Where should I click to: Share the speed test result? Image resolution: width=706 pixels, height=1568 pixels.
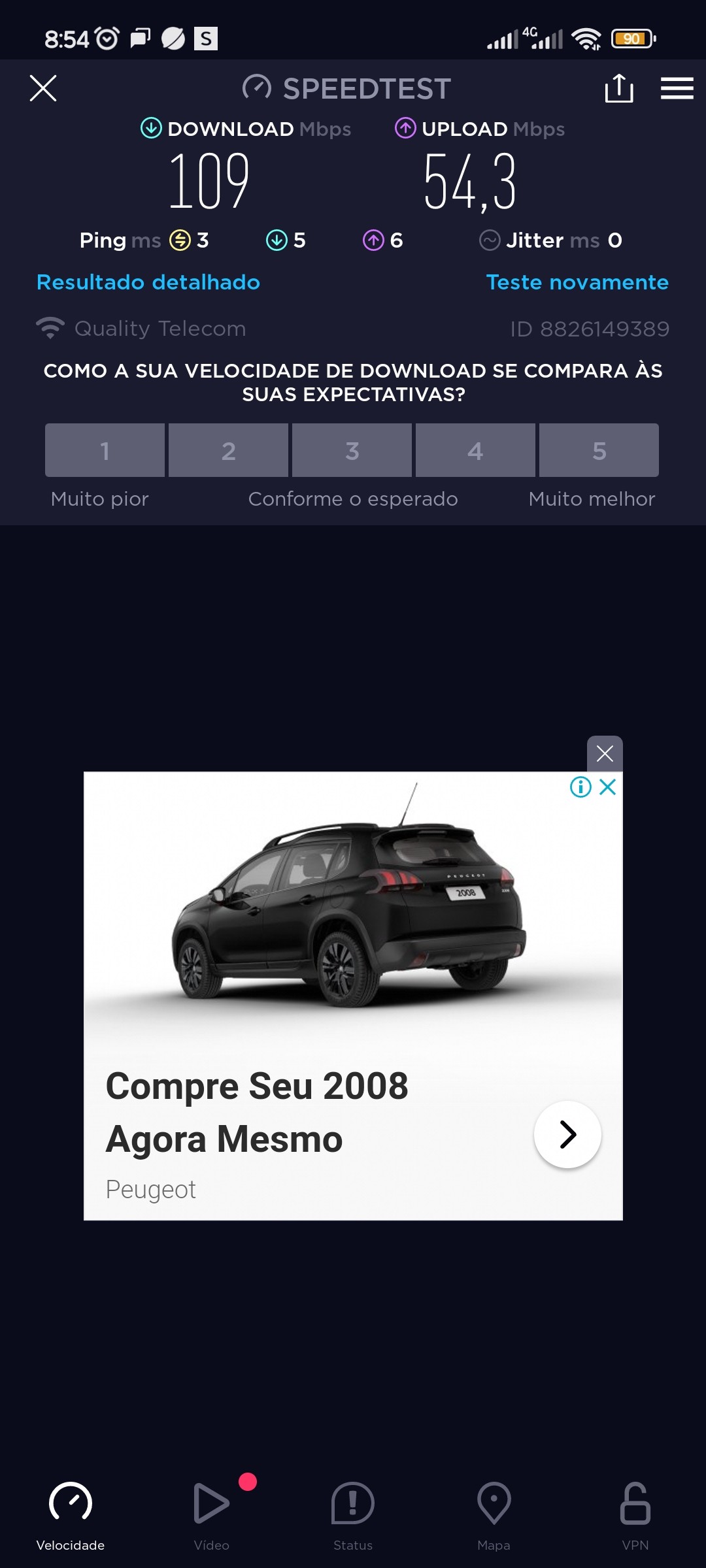pos(618,88)
